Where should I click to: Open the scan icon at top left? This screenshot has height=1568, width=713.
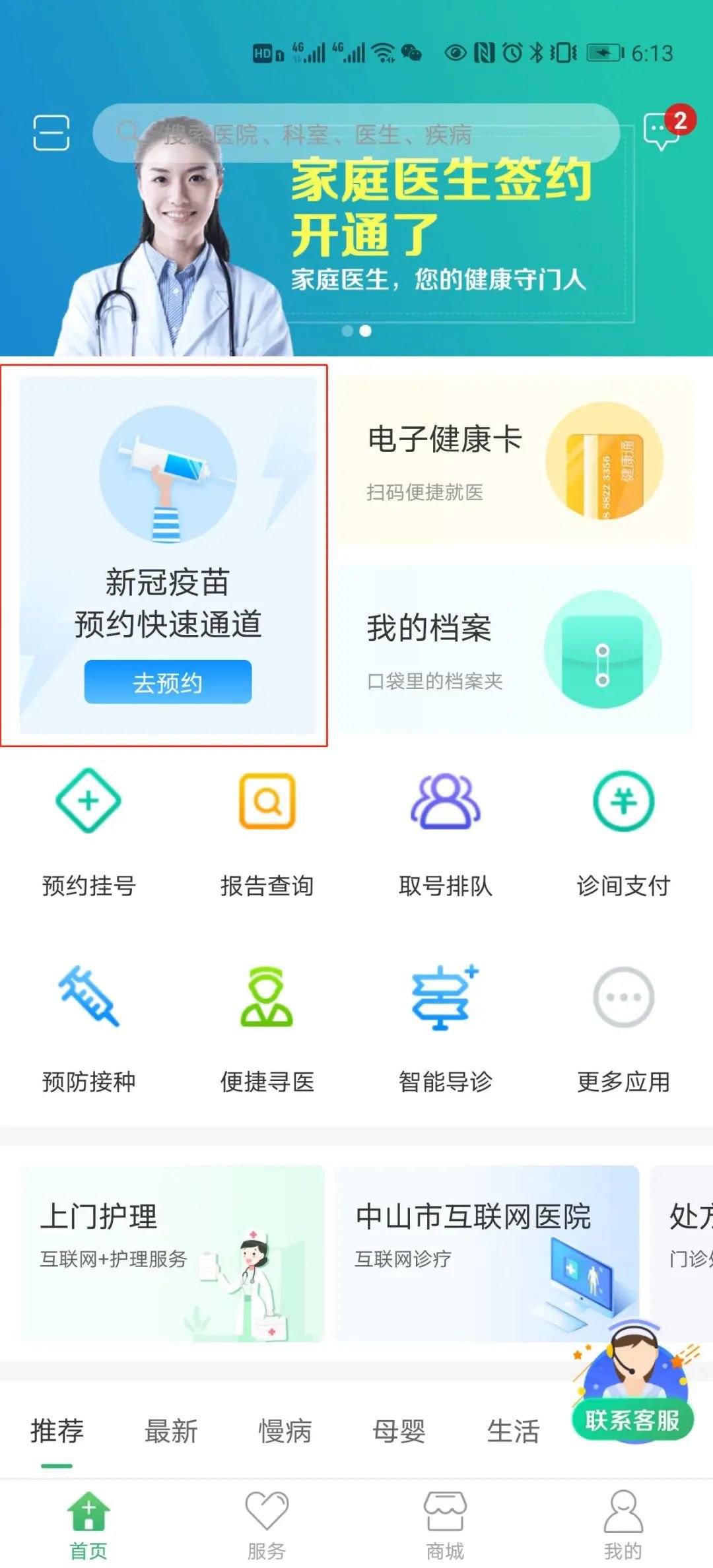(x=51, y=133)
